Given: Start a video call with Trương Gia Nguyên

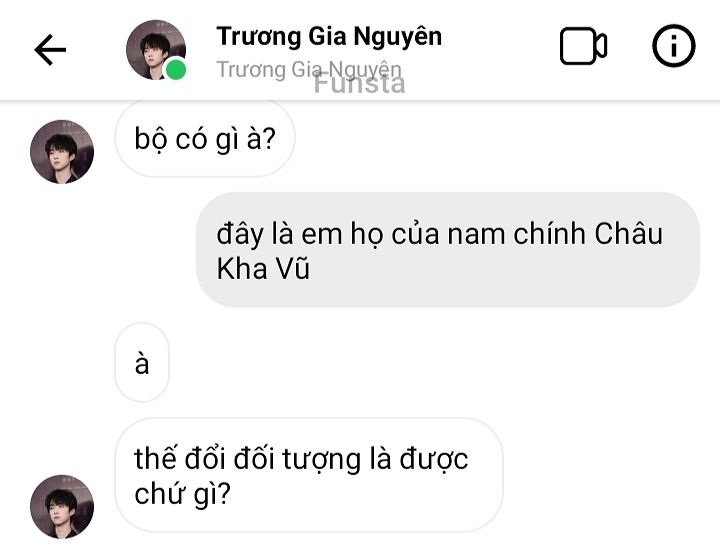Looking at the screenshot, I should click(x=583, y=47).
